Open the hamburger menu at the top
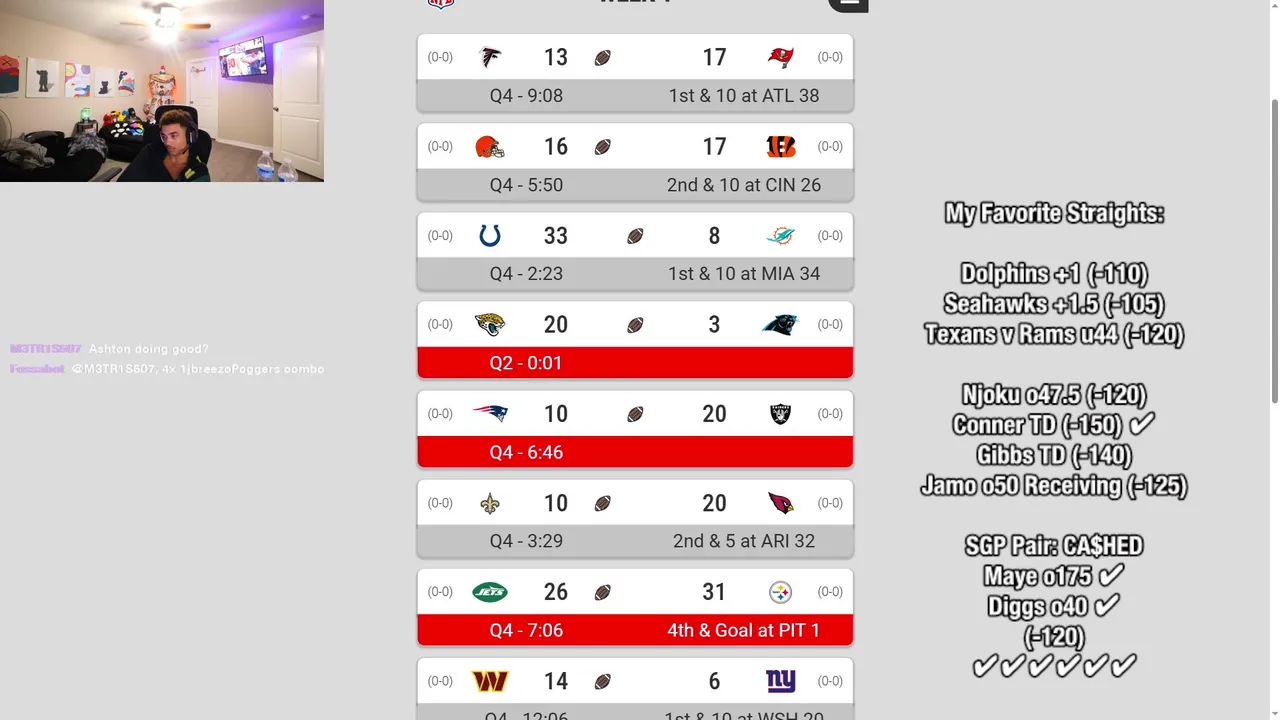The width and height of the screenshot is (1280, 720). click(848, 3)
